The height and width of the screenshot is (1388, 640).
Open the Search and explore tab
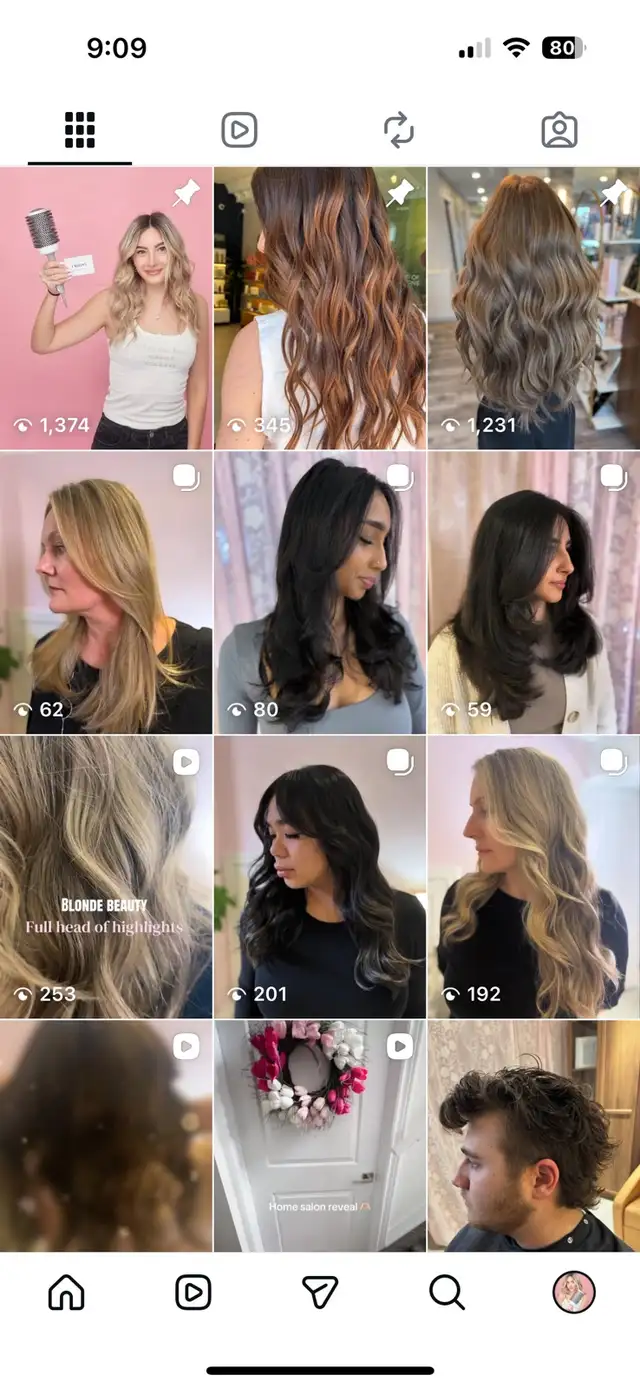[447, 1293]
